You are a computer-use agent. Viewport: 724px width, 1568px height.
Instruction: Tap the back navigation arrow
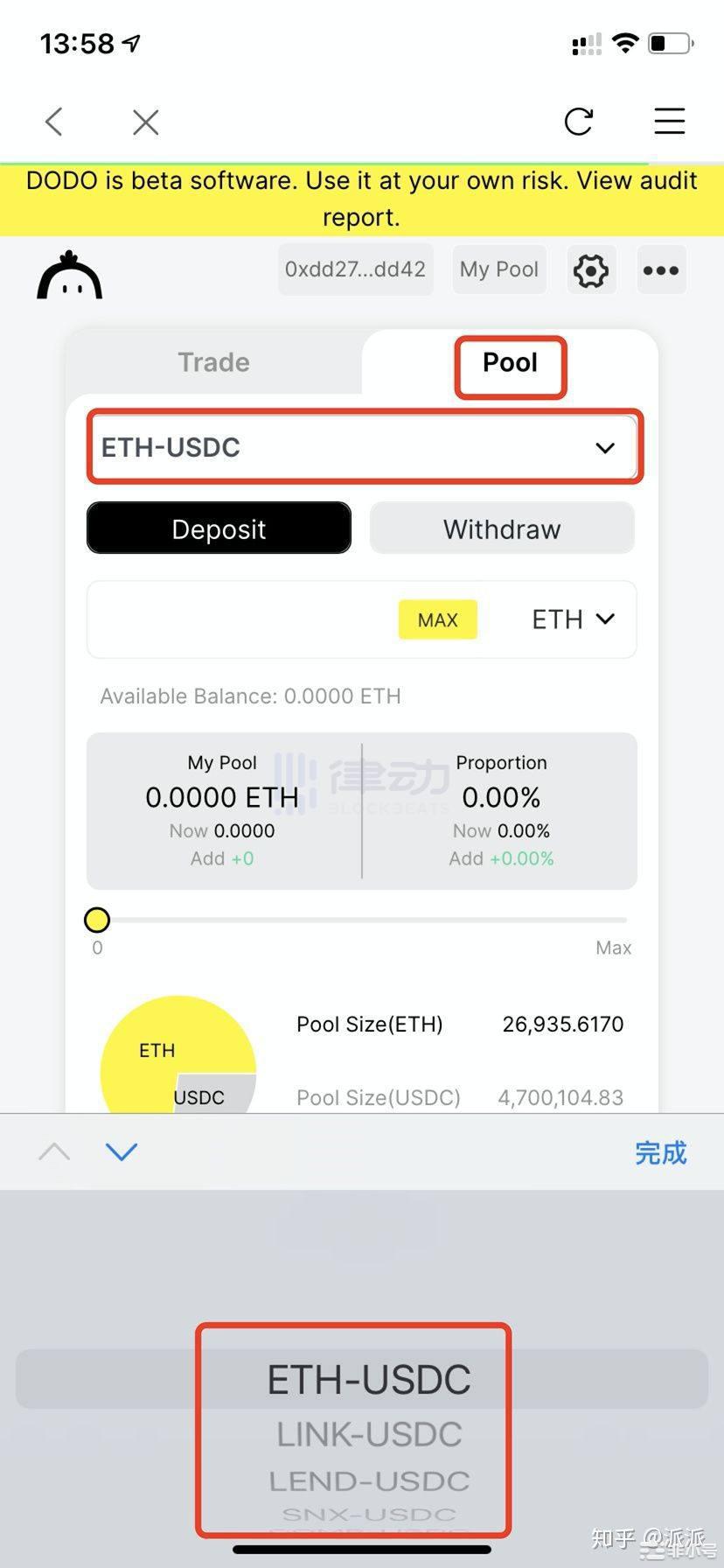[x=53, y=122]
